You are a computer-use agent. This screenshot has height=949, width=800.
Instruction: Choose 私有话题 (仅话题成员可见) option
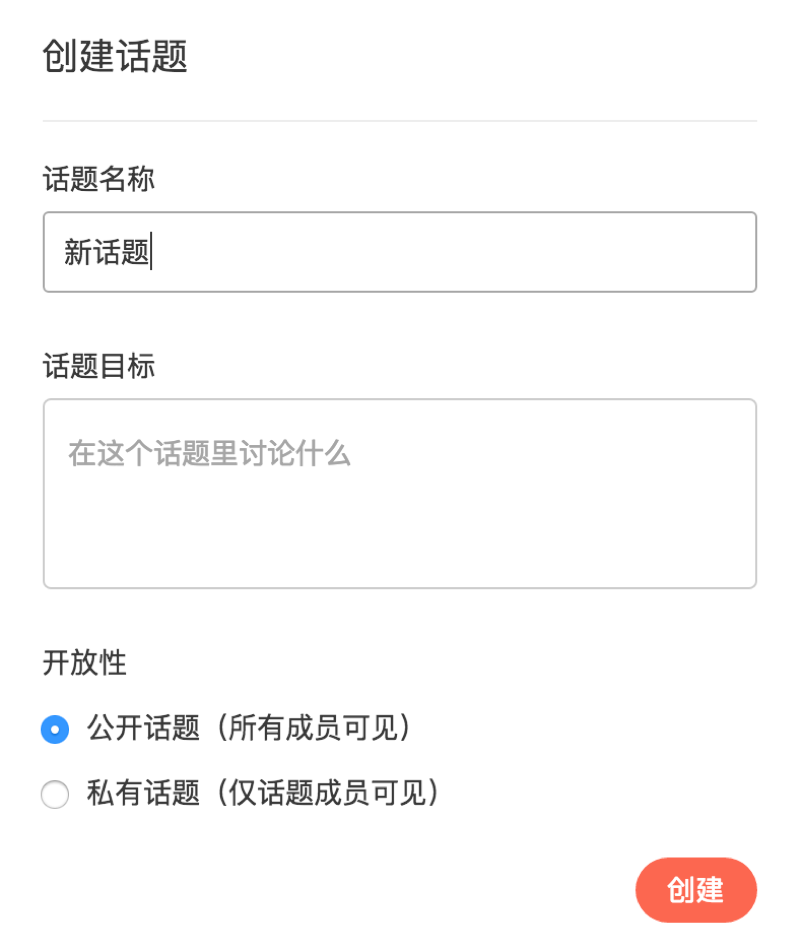coord(55,795)
